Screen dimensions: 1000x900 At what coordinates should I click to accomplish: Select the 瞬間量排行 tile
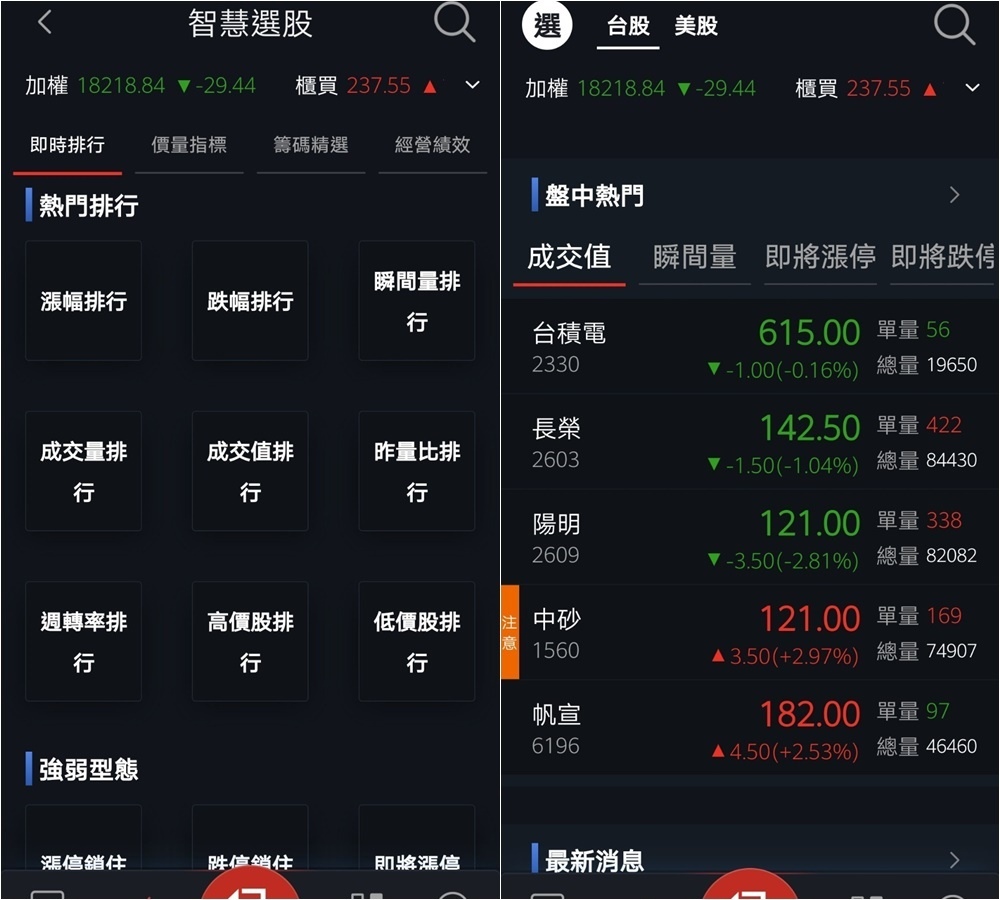click(417, 301)
